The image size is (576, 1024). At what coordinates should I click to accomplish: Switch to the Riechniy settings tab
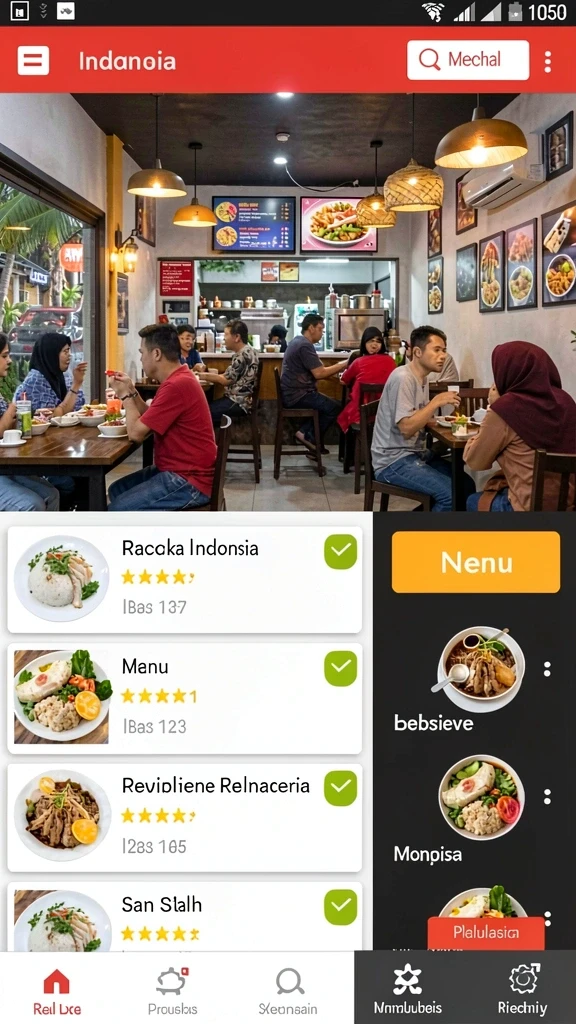point(522,988)
